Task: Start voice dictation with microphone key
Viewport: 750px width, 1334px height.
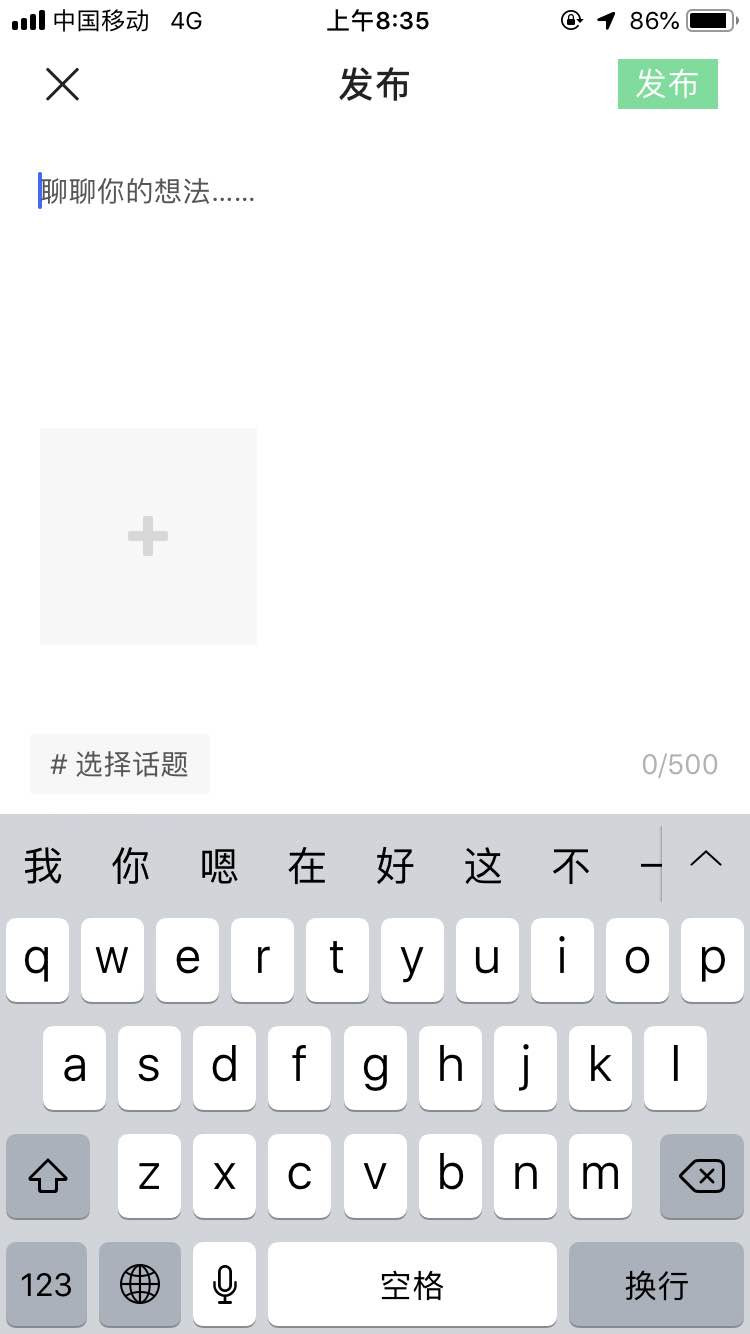Action: 225,1284
